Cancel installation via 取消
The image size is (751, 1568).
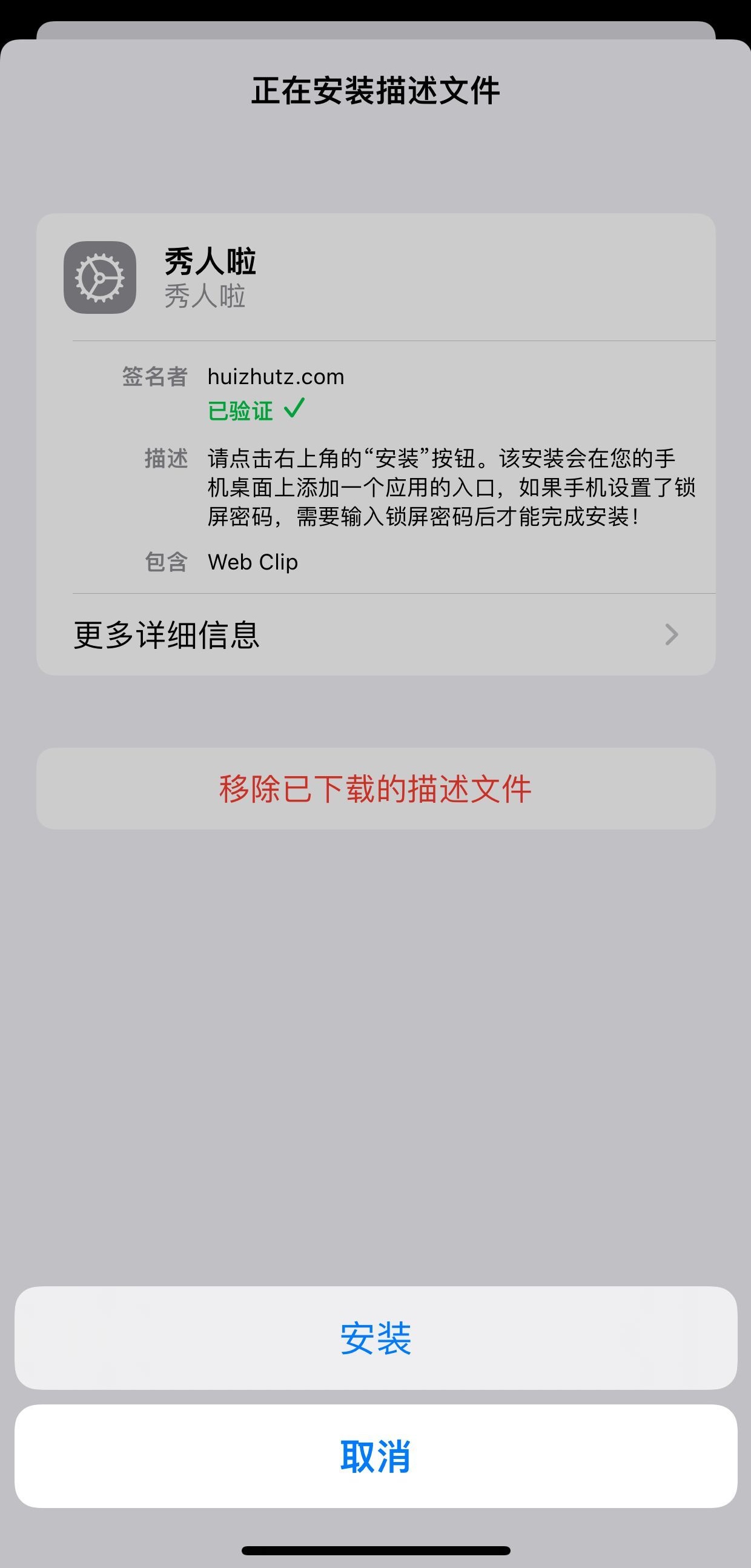[375, 1457]
